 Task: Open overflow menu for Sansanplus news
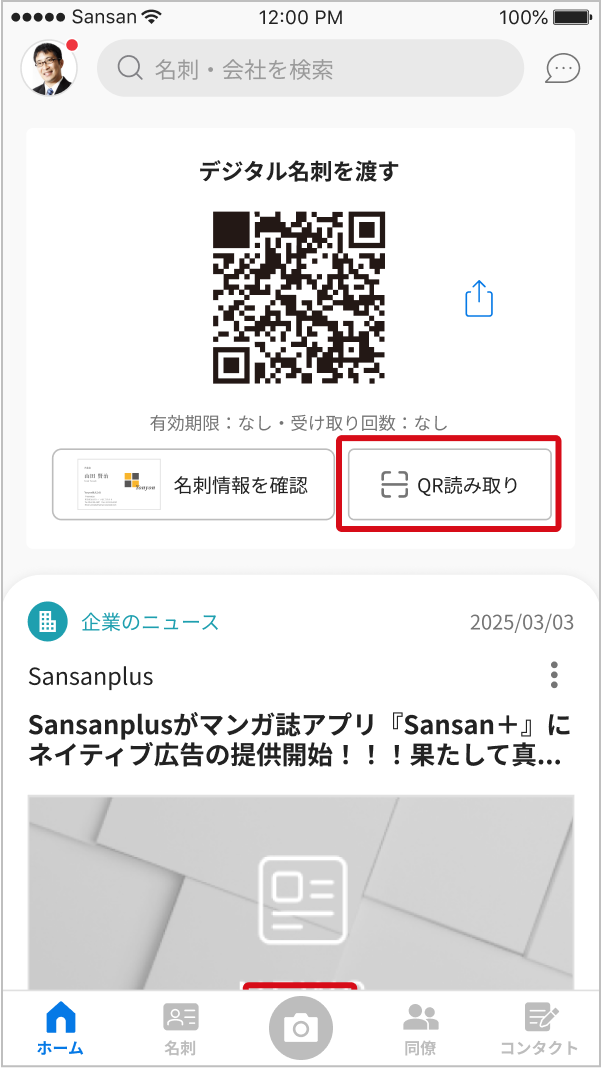click(554, 675)
